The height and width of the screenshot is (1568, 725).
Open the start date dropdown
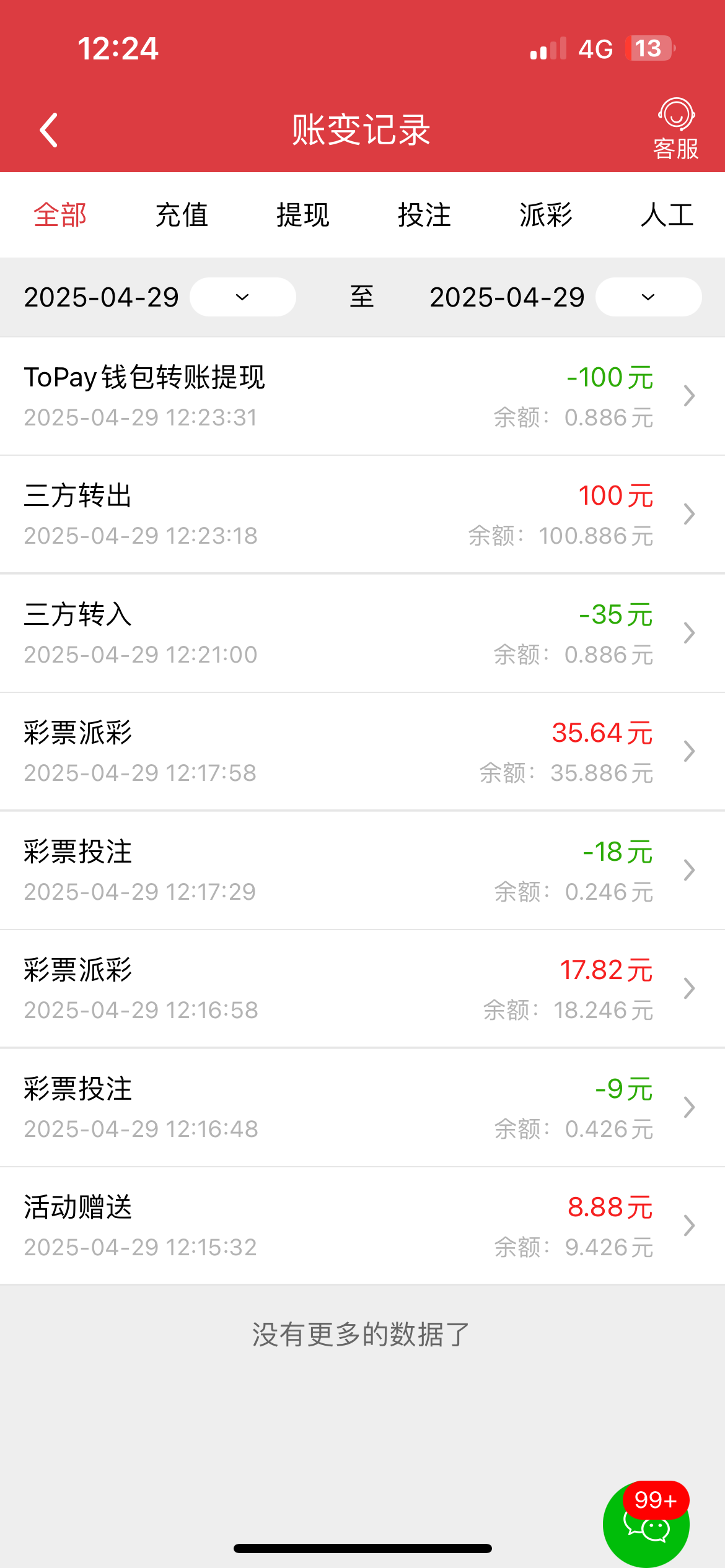242,297
